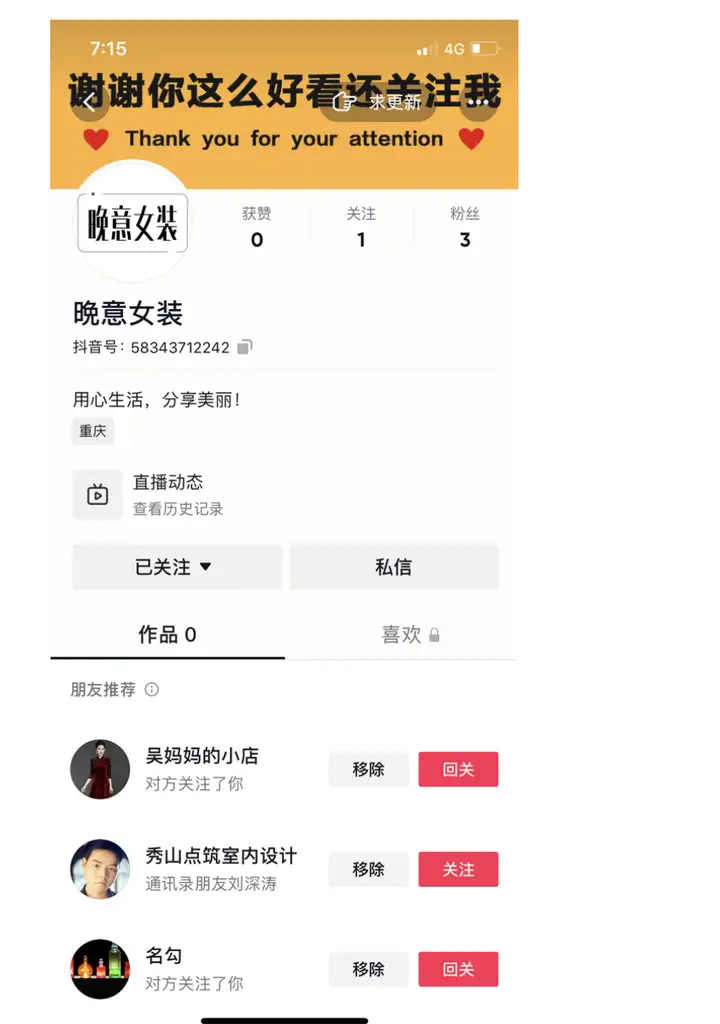Copy the 抖音号 with the copy icon

pos(245,347)
